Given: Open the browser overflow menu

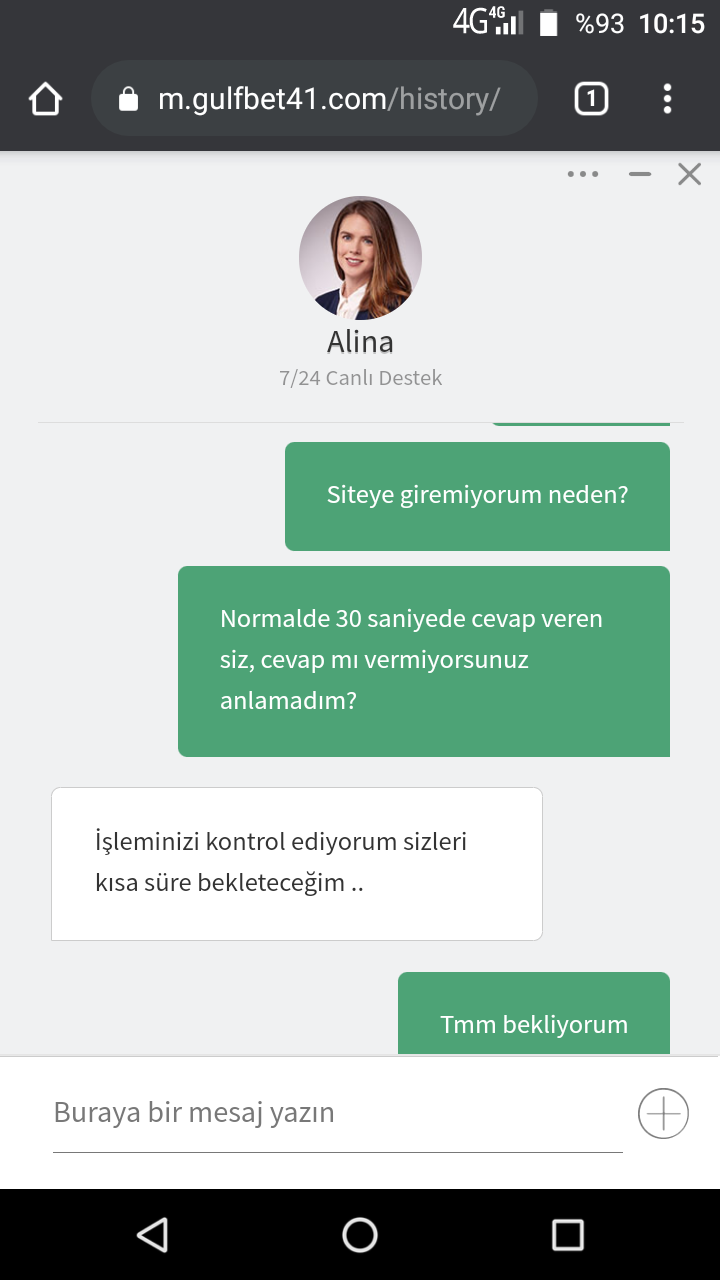Looking at the screenshot, I should (x=667, y=99).
